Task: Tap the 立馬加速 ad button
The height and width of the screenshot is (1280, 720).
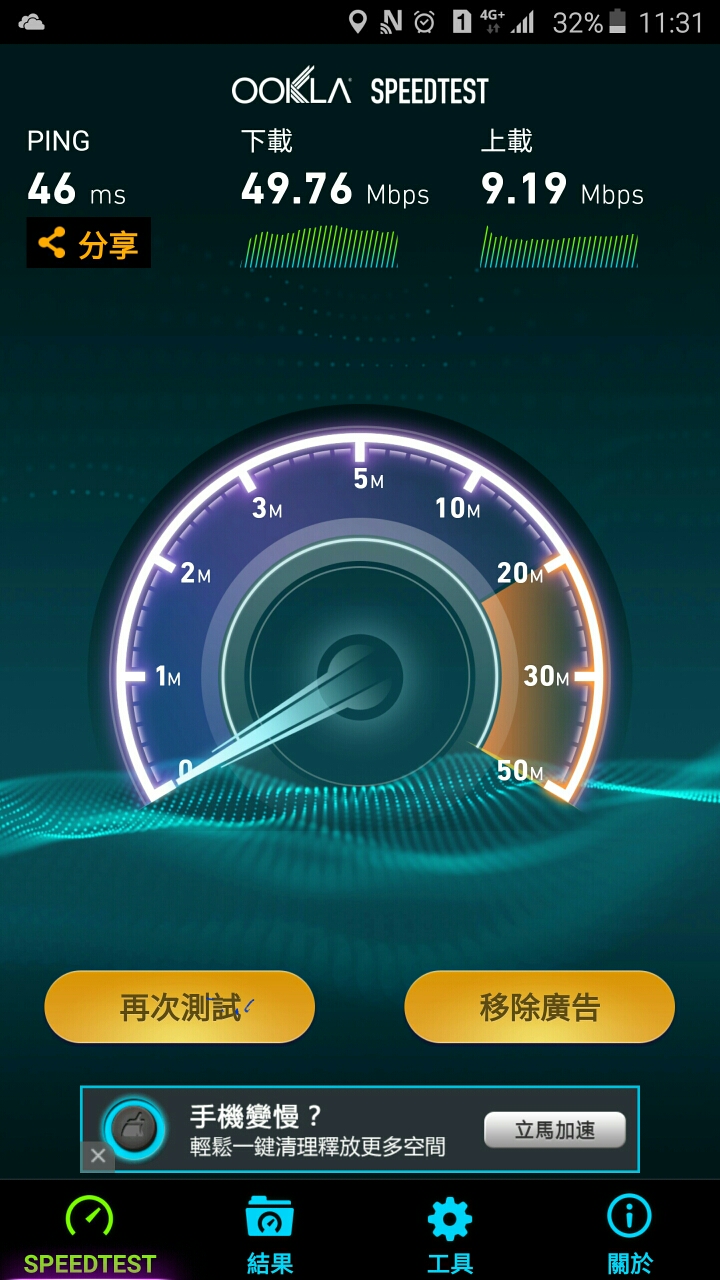Action: pos(555,1130)
